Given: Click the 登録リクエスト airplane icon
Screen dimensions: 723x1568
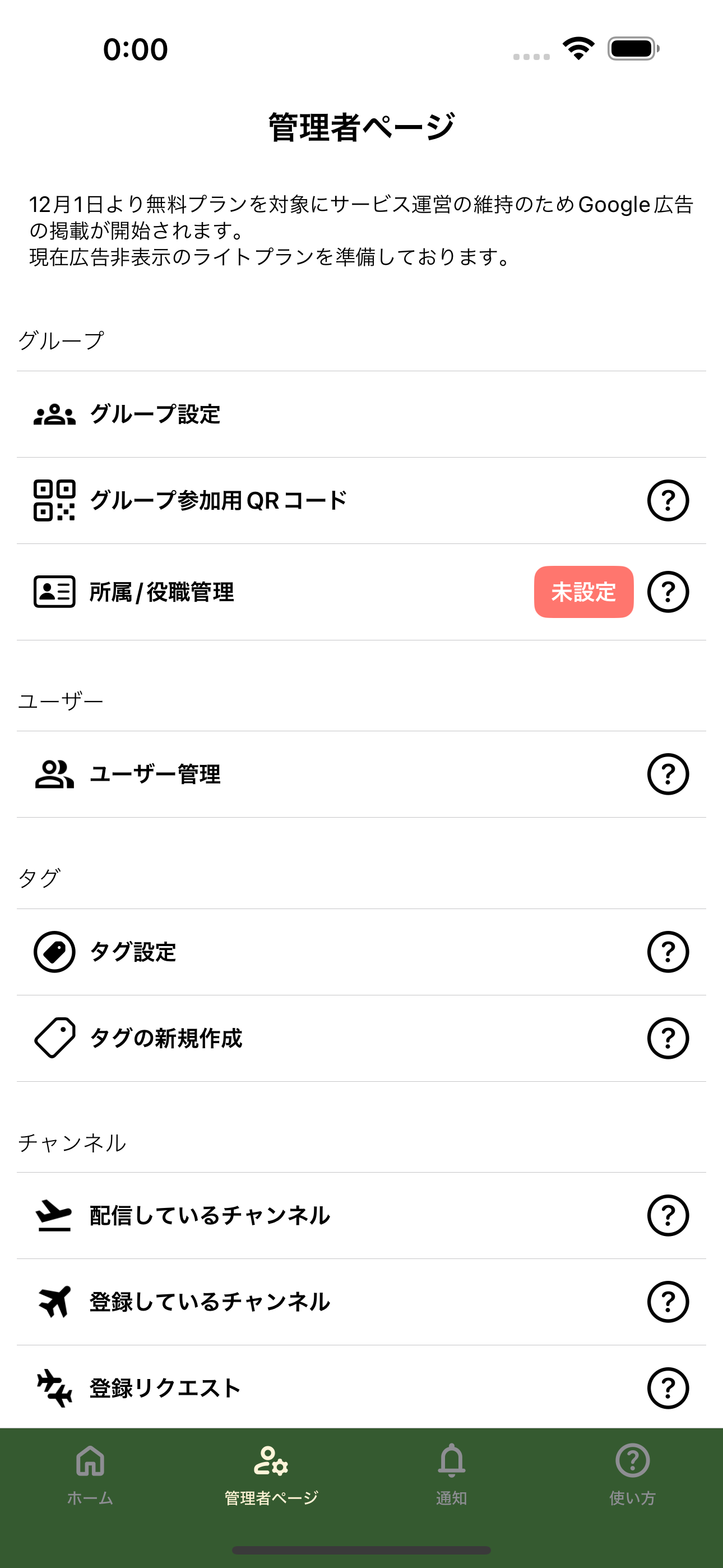Looking at the screenshot, I should 54,1387.
